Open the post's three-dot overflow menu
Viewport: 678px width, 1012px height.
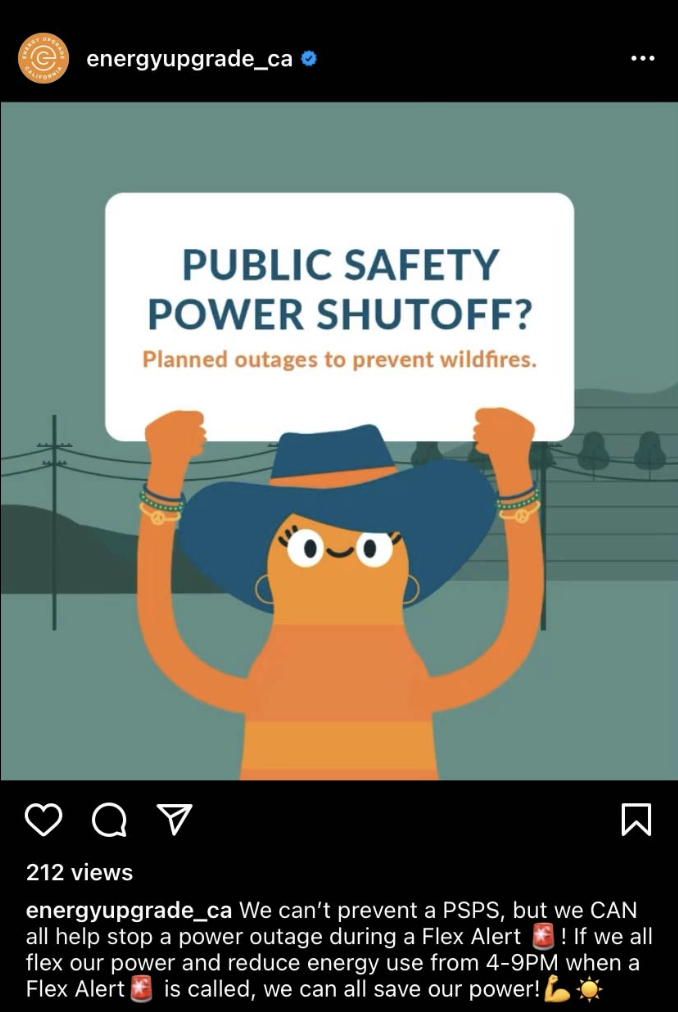(x=642, y=59)
